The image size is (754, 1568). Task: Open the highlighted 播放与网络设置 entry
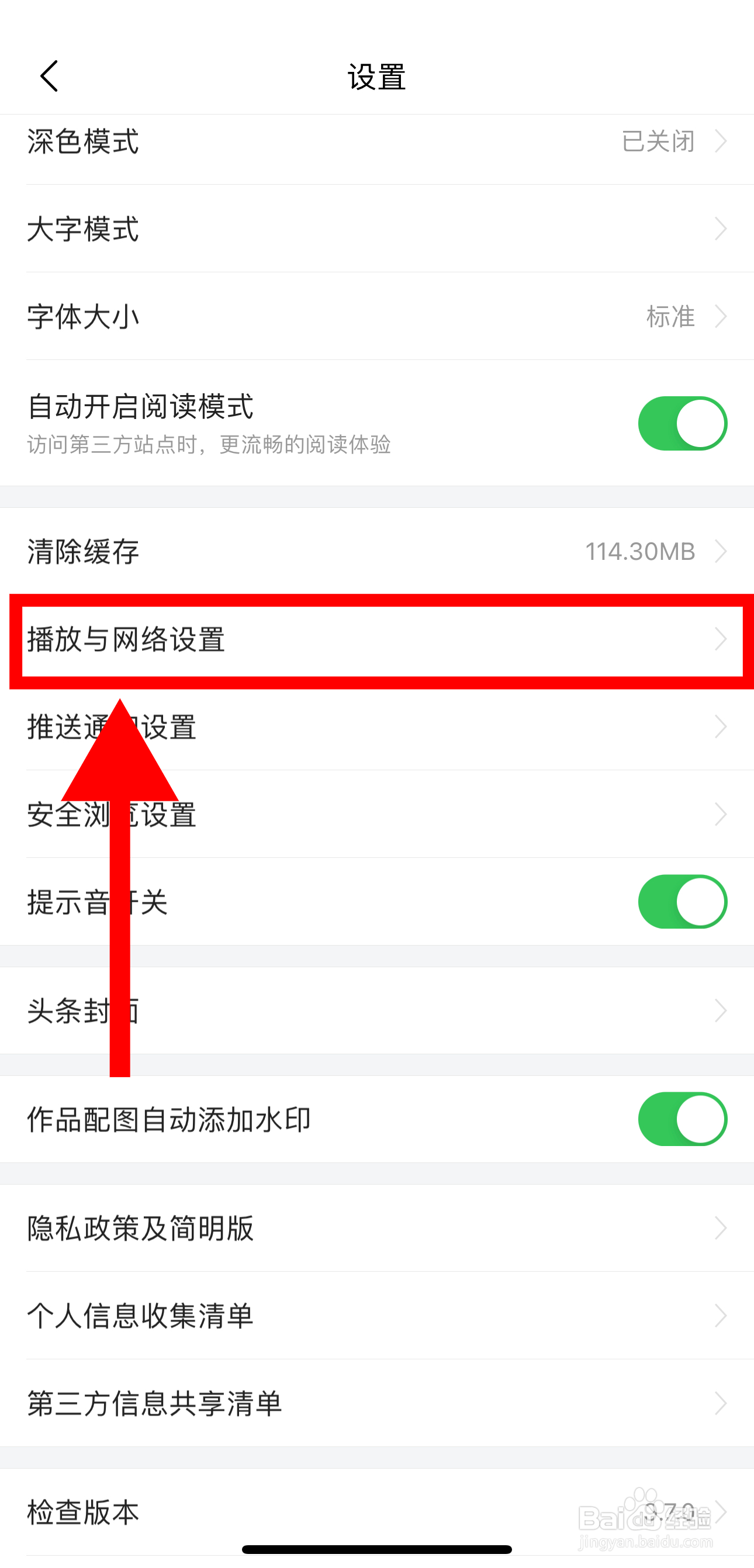[x=376, y=639]
